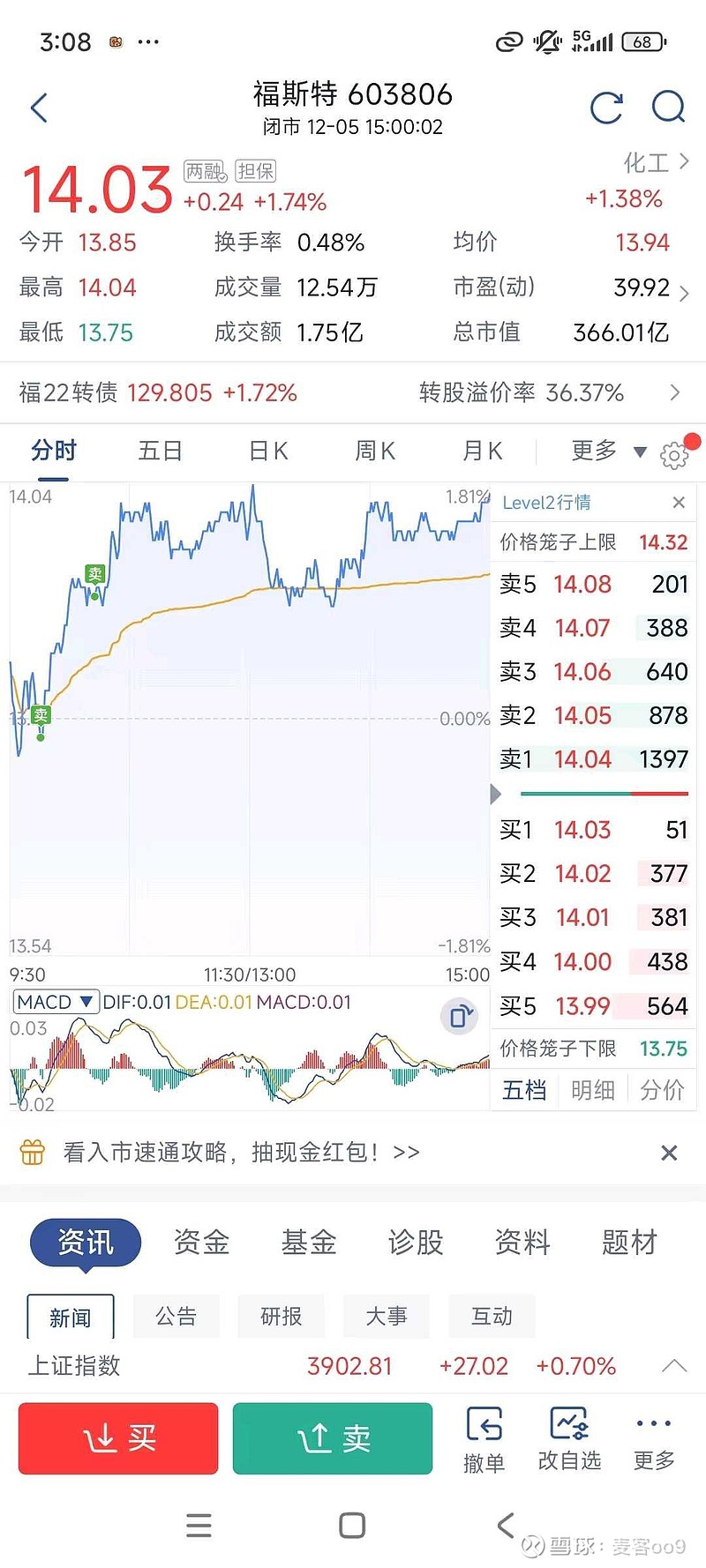Viewport: 706px width, 1568px height.
Task: Open the MACD indicator dropdown
Action: pyautogui.click(x=55, y=1002)
